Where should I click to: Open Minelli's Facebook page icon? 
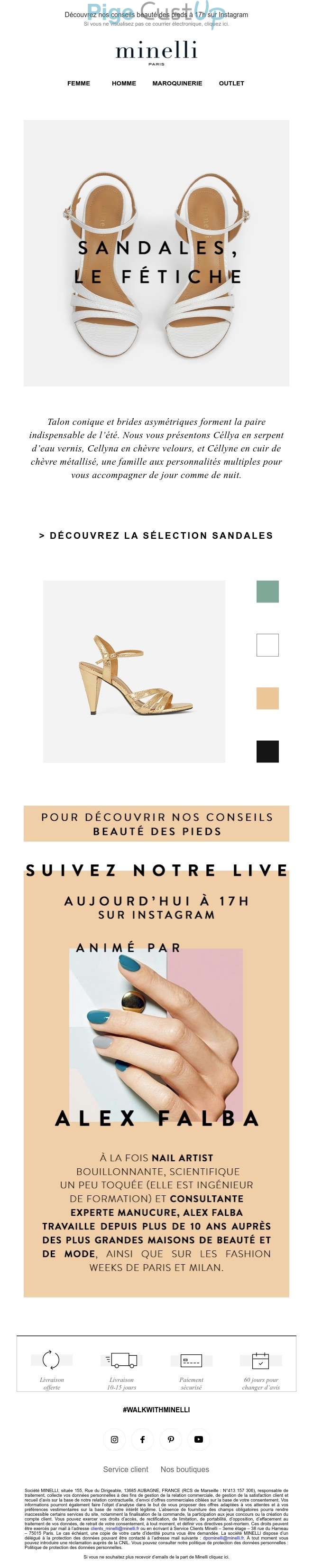(x=142, y=1439)
